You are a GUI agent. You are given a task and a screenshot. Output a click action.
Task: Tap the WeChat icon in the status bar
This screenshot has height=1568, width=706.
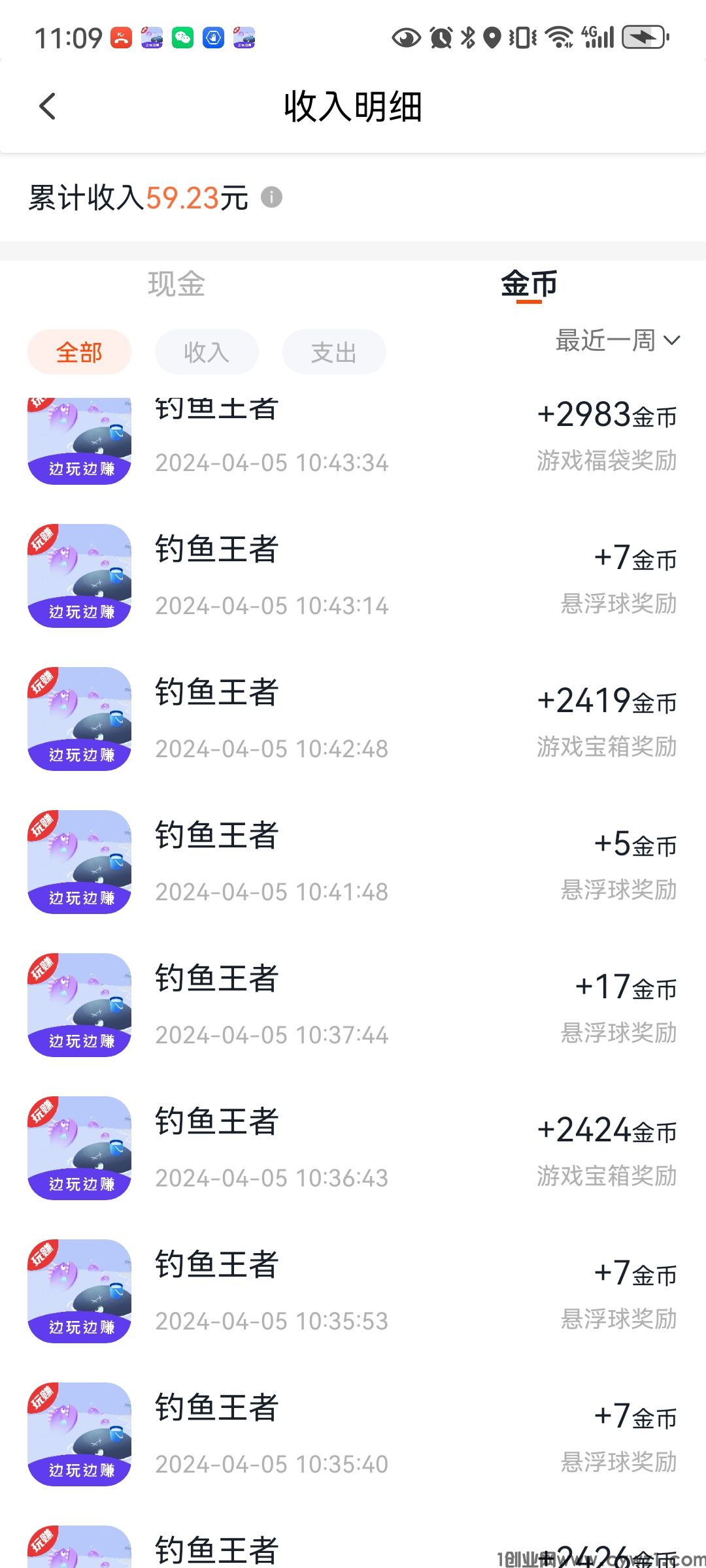point(182,37)
